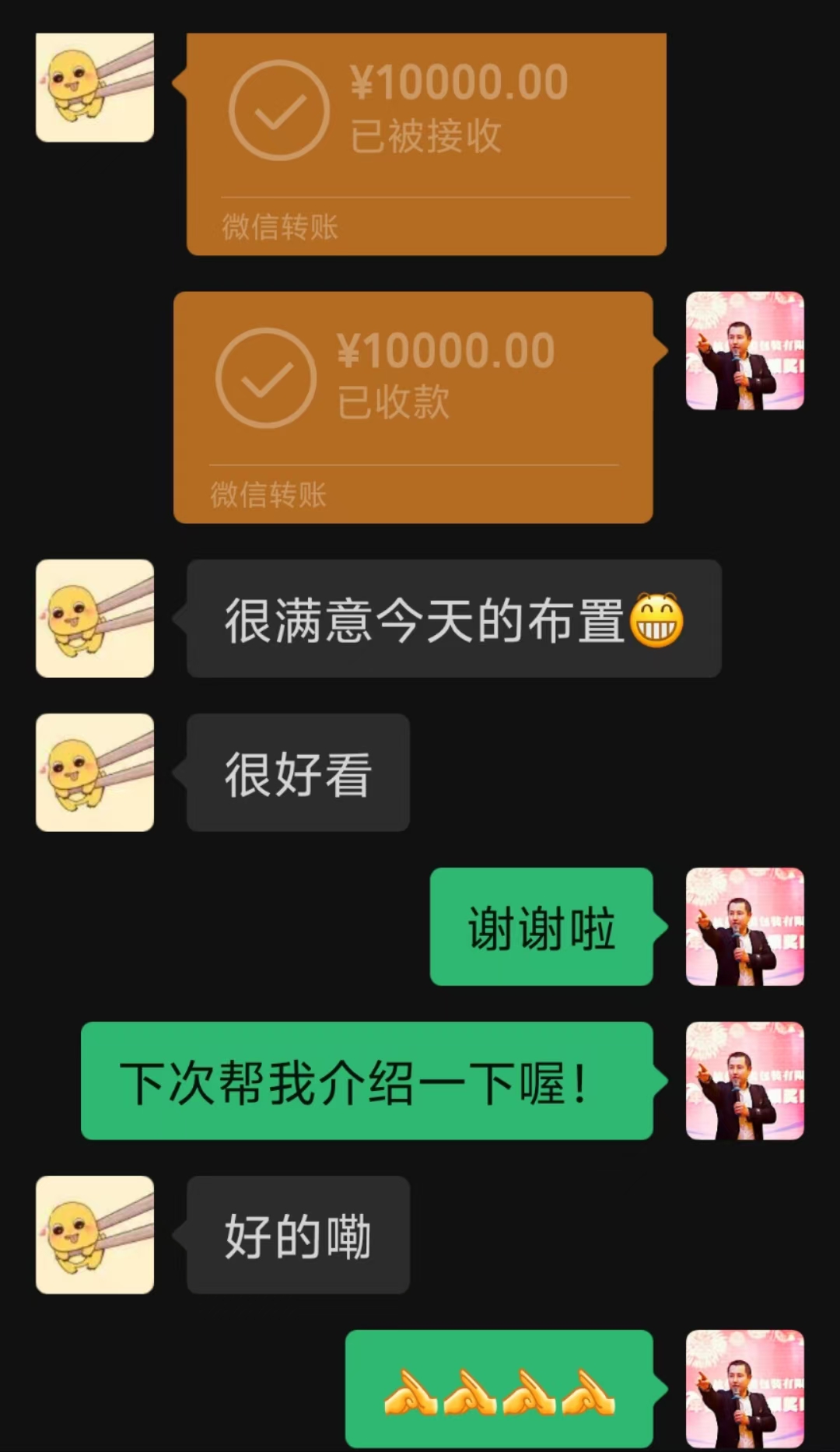Tap the avatar beside the 已收款 transfer

(x=745, y=351)
